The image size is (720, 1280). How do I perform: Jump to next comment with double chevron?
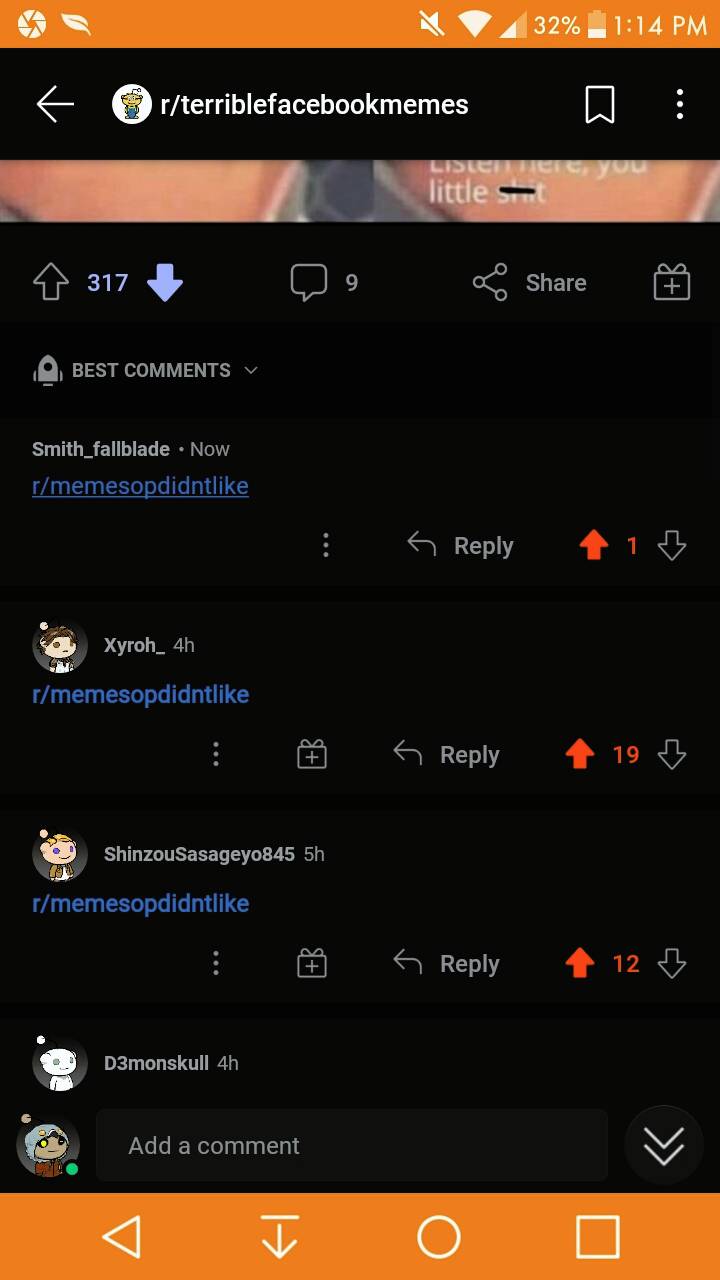(x=663, y=1145)
